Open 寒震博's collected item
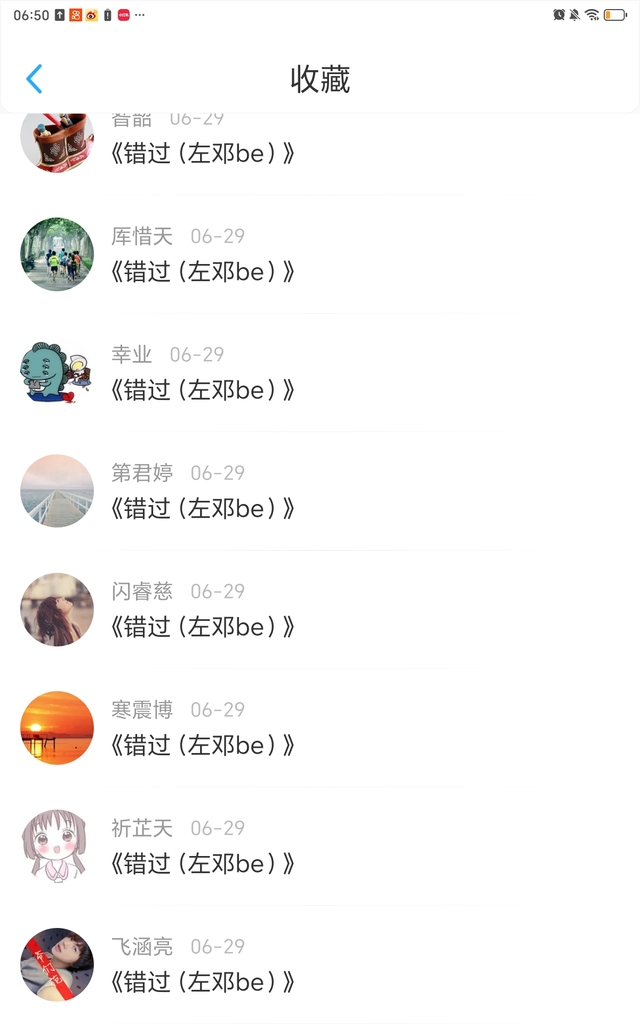 click(x=203, y=744)
